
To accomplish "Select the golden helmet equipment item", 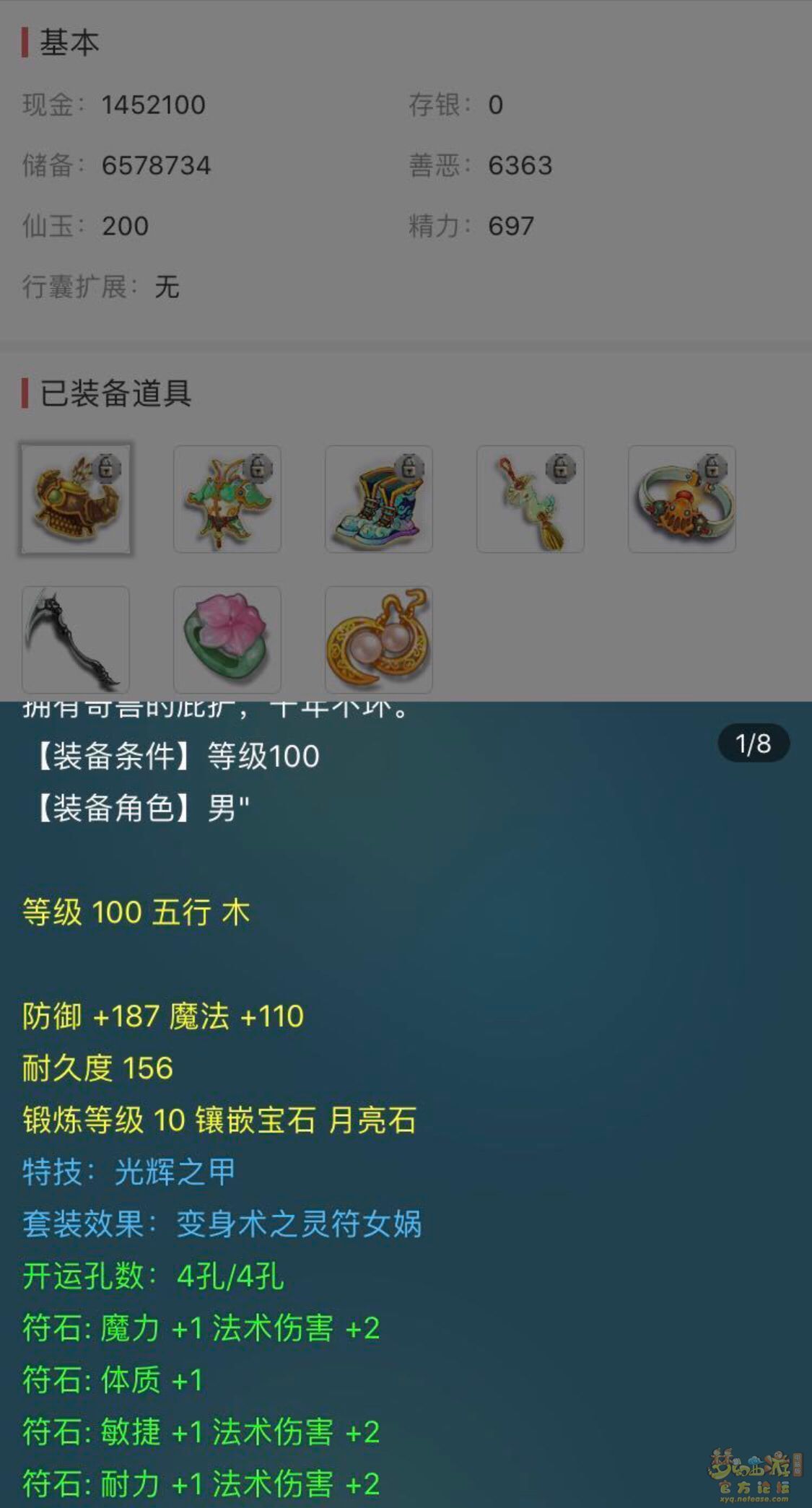I will point(76,499).
